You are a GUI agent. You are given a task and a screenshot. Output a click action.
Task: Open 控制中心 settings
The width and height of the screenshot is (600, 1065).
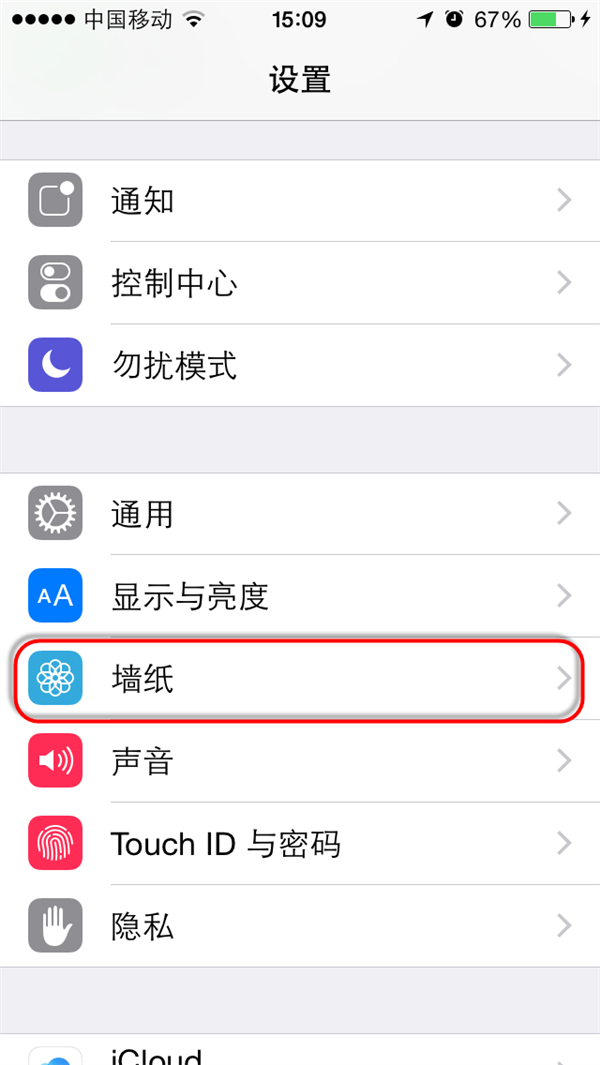(x=300, y=283)
